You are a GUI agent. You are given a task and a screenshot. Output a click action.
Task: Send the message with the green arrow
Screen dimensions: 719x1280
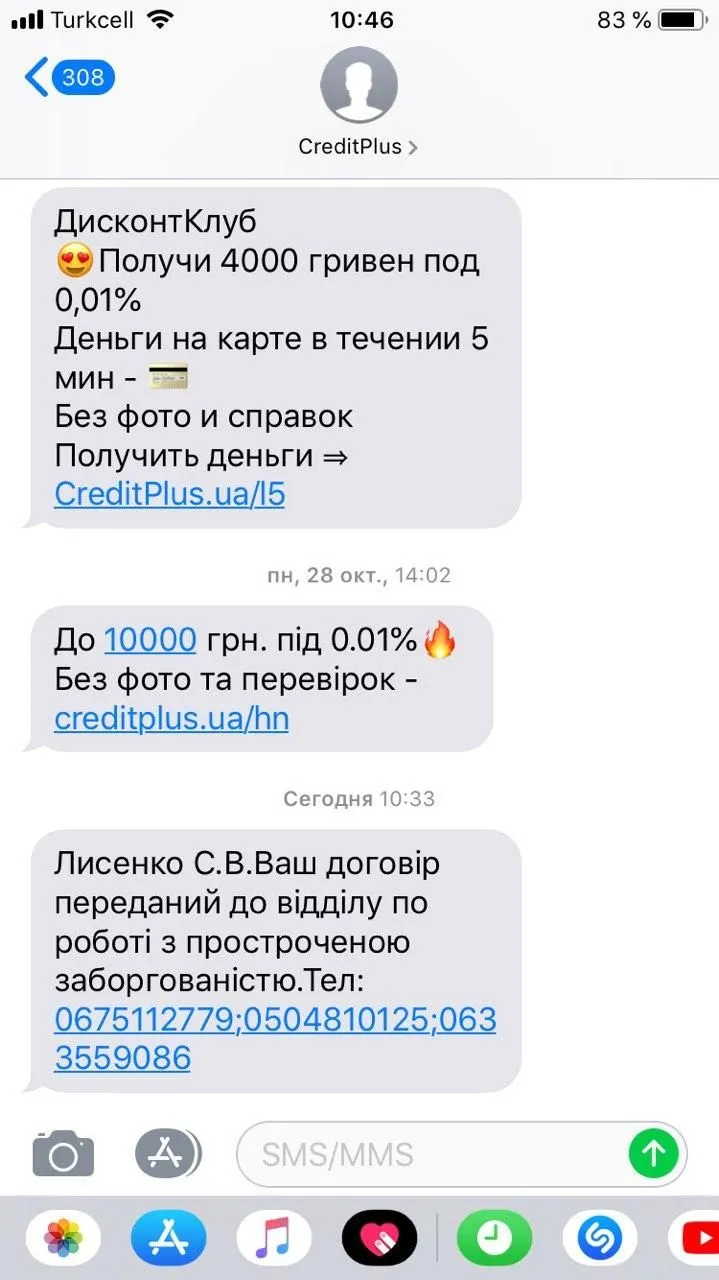pyautogui.click(x=653, y=1154)
